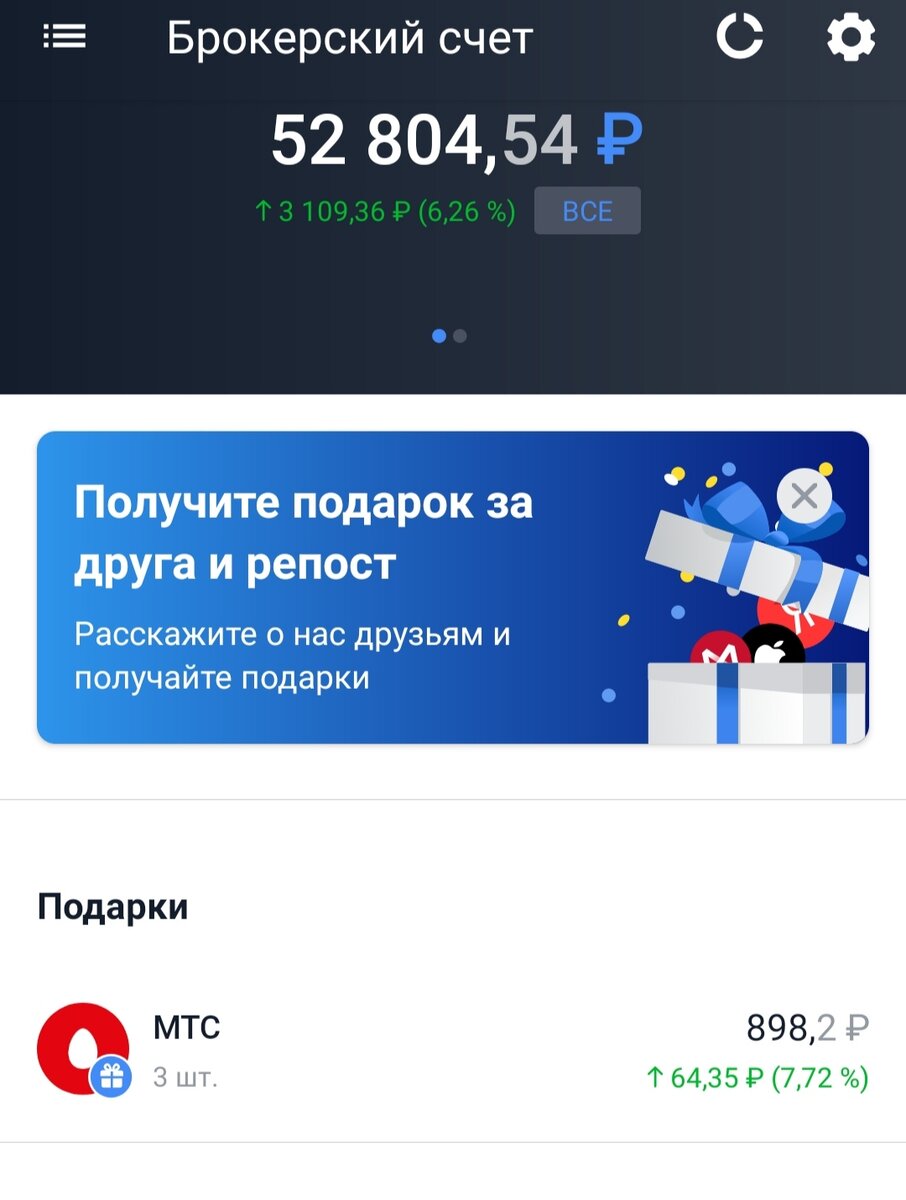Select the first page indicator dot
The width and height of the screenshot is (906, 1200).
[438, 335]
